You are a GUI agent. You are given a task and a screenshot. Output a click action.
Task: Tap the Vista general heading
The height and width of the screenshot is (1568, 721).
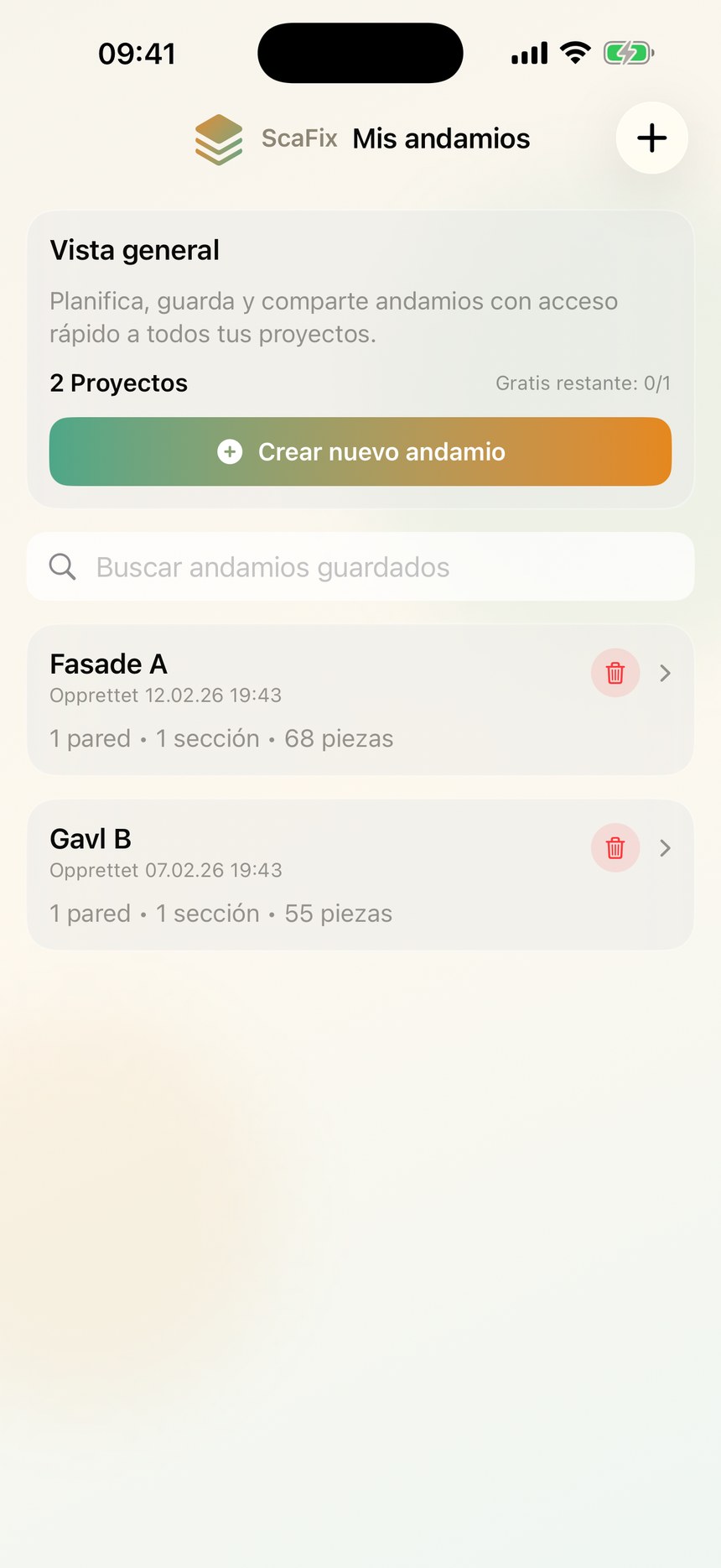[134, 249]
